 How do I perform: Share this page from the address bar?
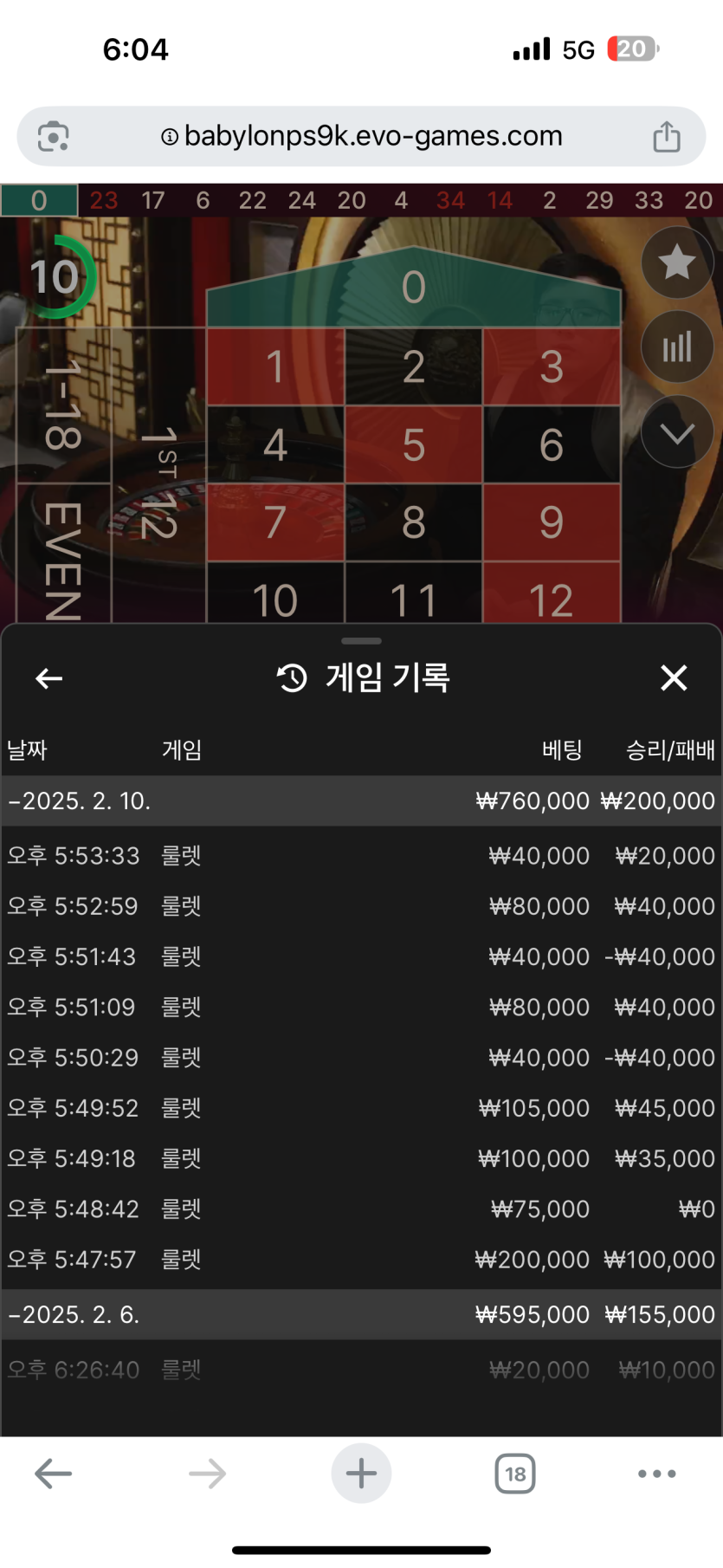[666, 136]
